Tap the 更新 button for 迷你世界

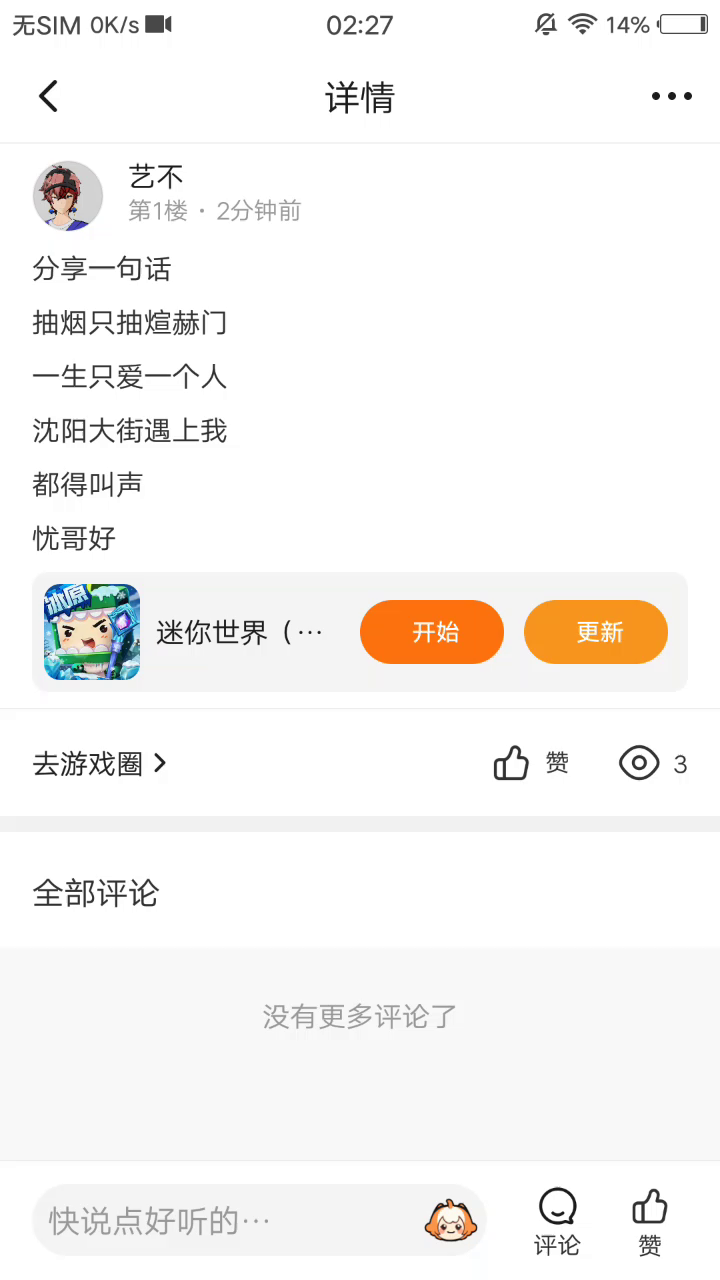click(x=596, y=632)
